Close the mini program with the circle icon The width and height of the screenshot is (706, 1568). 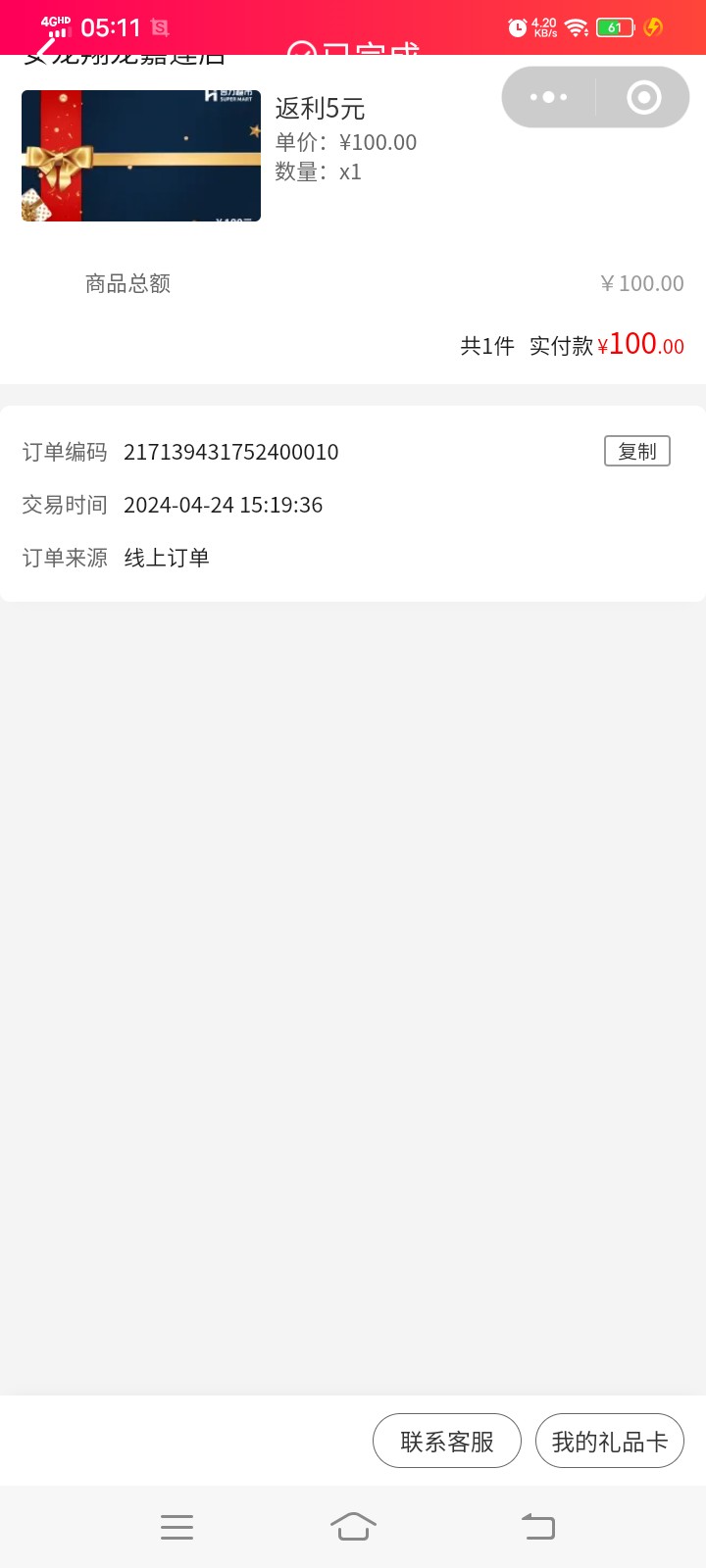coord(643,97)
